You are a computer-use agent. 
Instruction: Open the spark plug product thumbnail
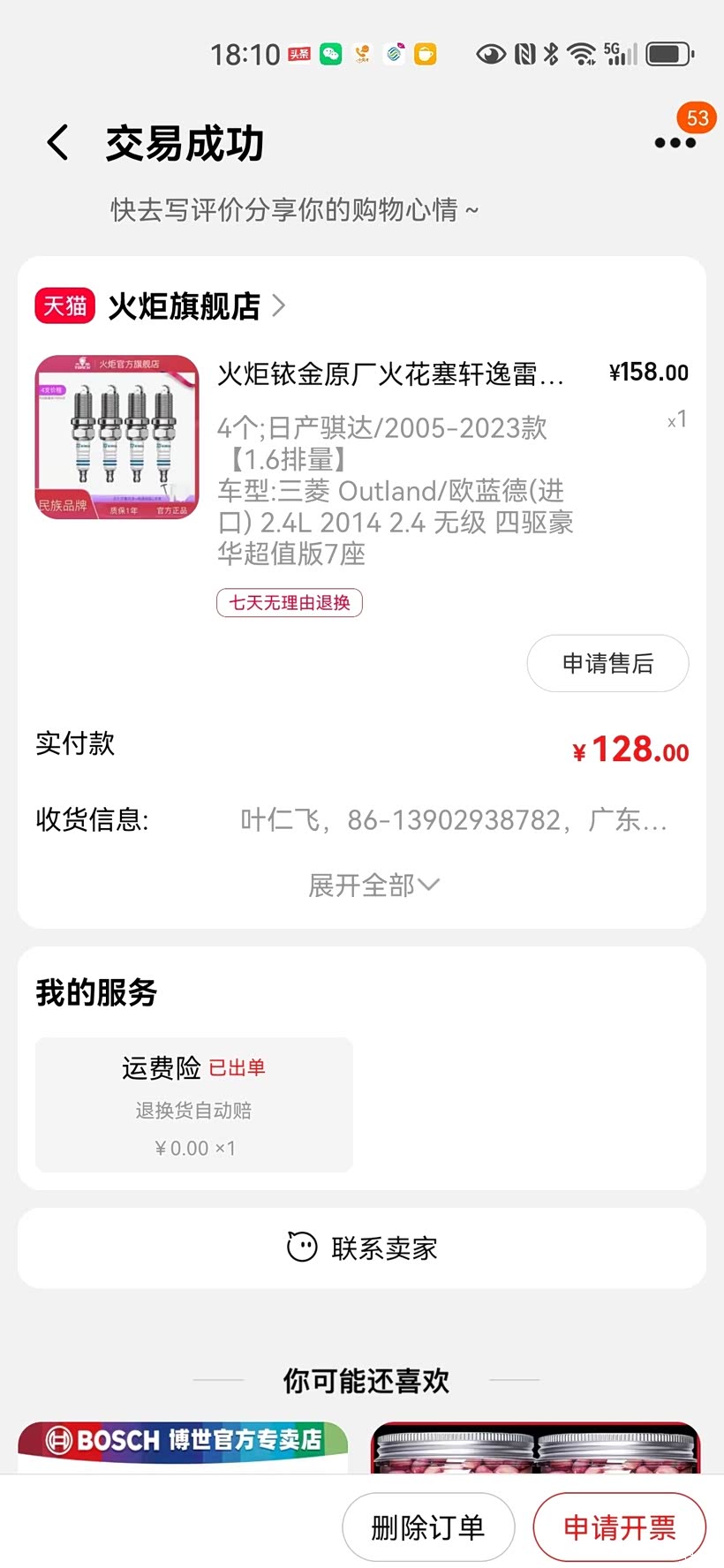tap(117, 437)
